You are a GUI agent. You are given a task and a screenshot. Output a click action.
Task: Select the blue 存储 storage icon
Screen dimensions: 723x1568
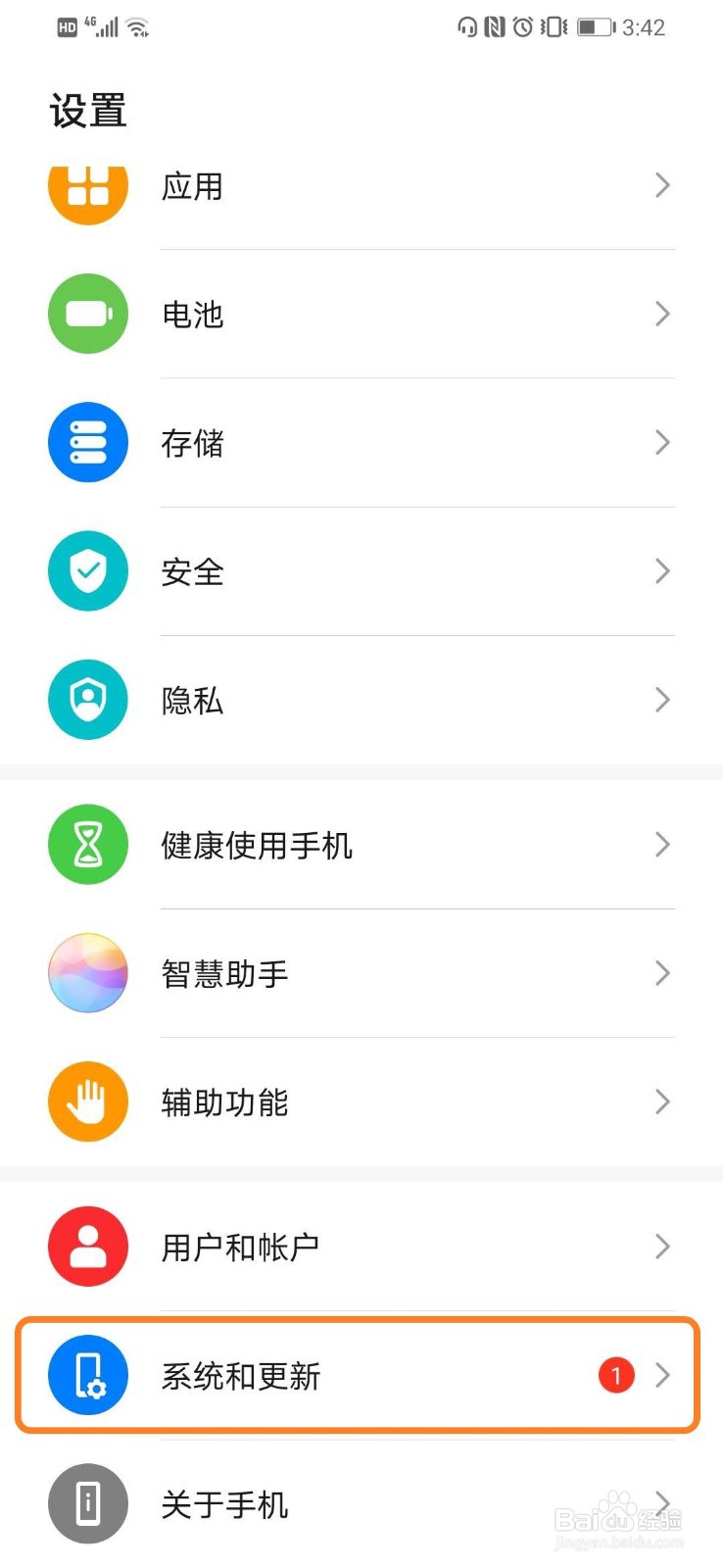tap(88, 442)
